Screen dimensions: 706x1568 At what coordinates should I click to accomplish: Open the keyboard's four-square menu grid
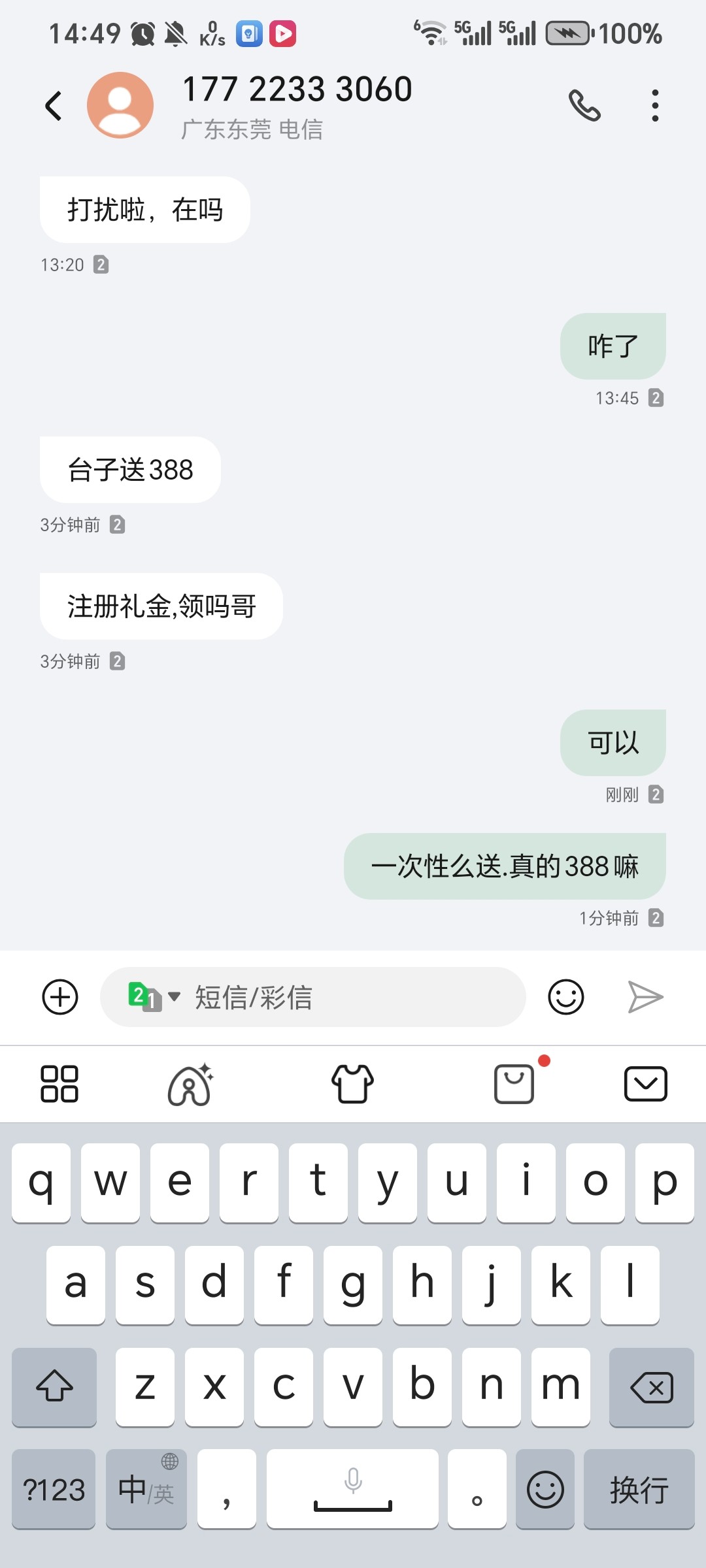click(x=59, y=1084)
